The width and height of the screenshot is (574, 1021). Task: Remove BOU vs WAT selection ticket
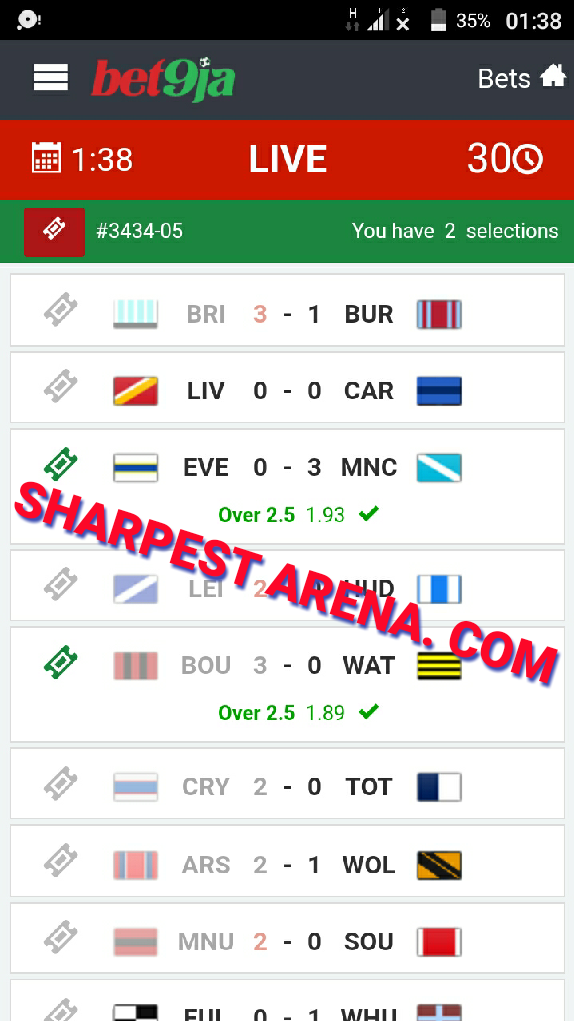point(61,662)
